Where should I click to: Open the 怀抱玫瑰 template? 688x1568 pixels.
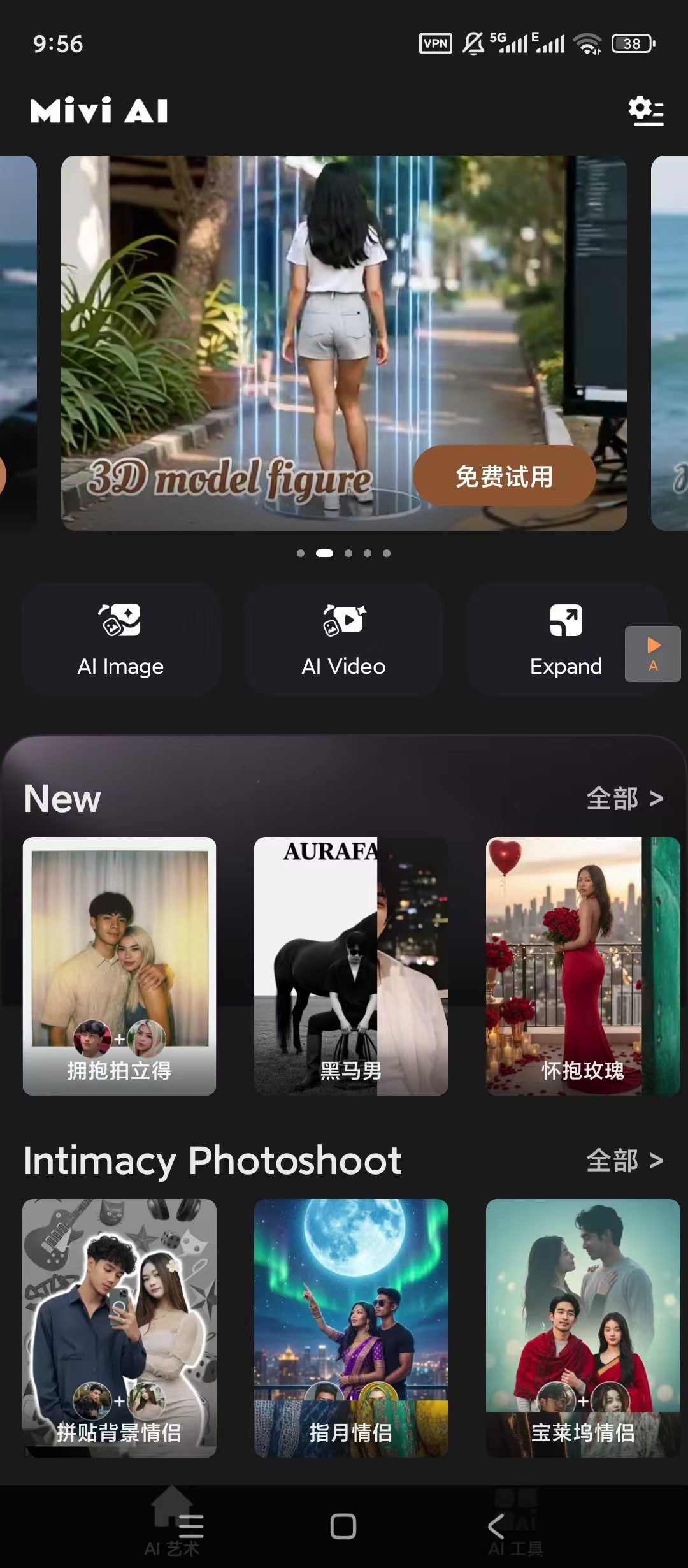(x=583, y=966)
